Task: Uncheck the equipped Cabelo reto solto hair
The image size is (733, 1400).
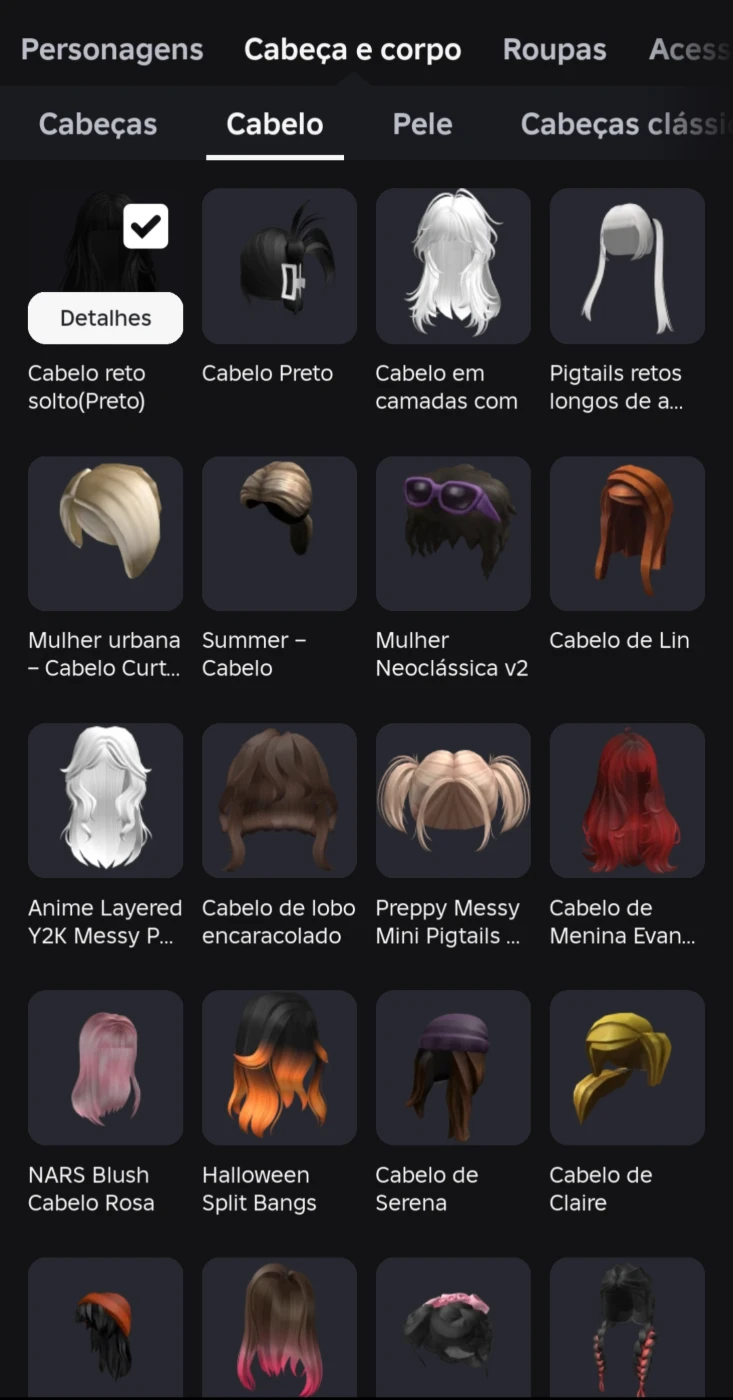Action: 146,226
